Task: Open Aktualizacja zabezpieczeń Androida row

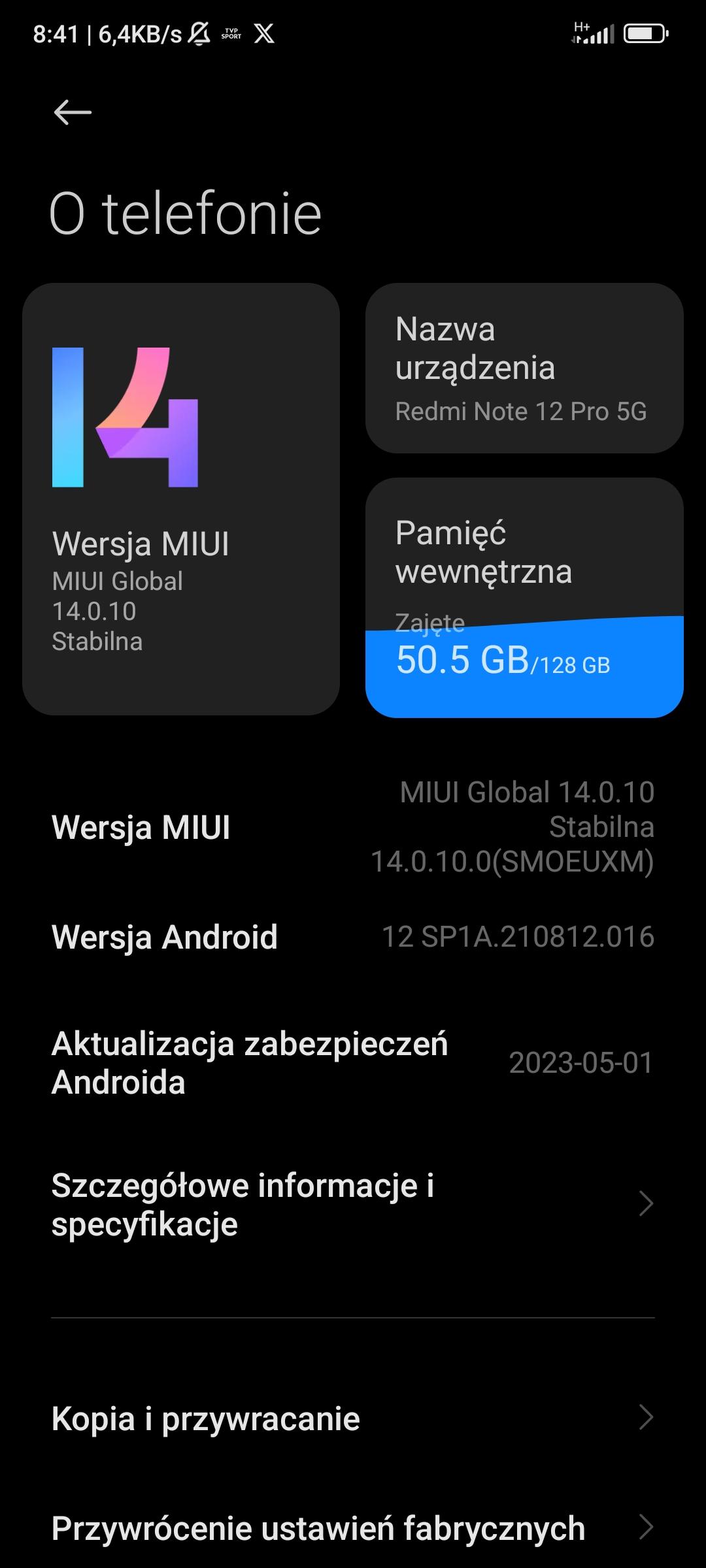Action: [x=353, y=1062]
